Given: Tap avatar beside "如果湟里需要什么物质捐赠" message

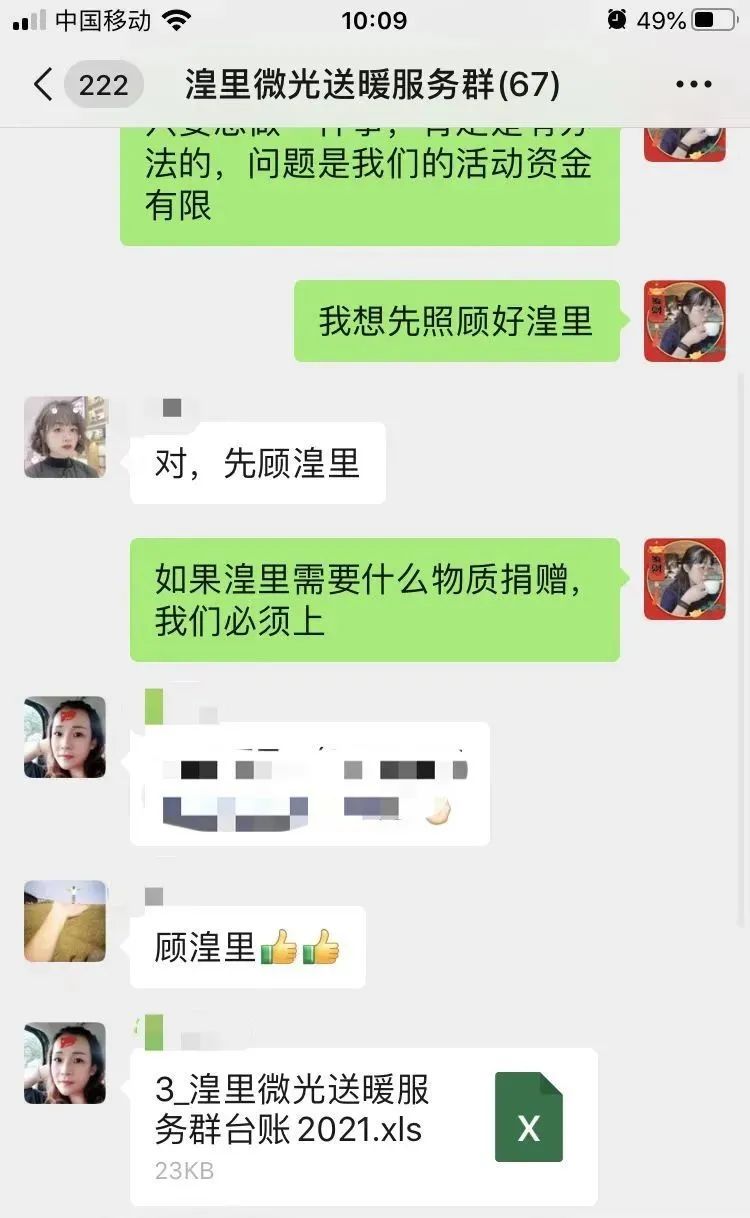Looking at the screenshot, I should [684, 579].
